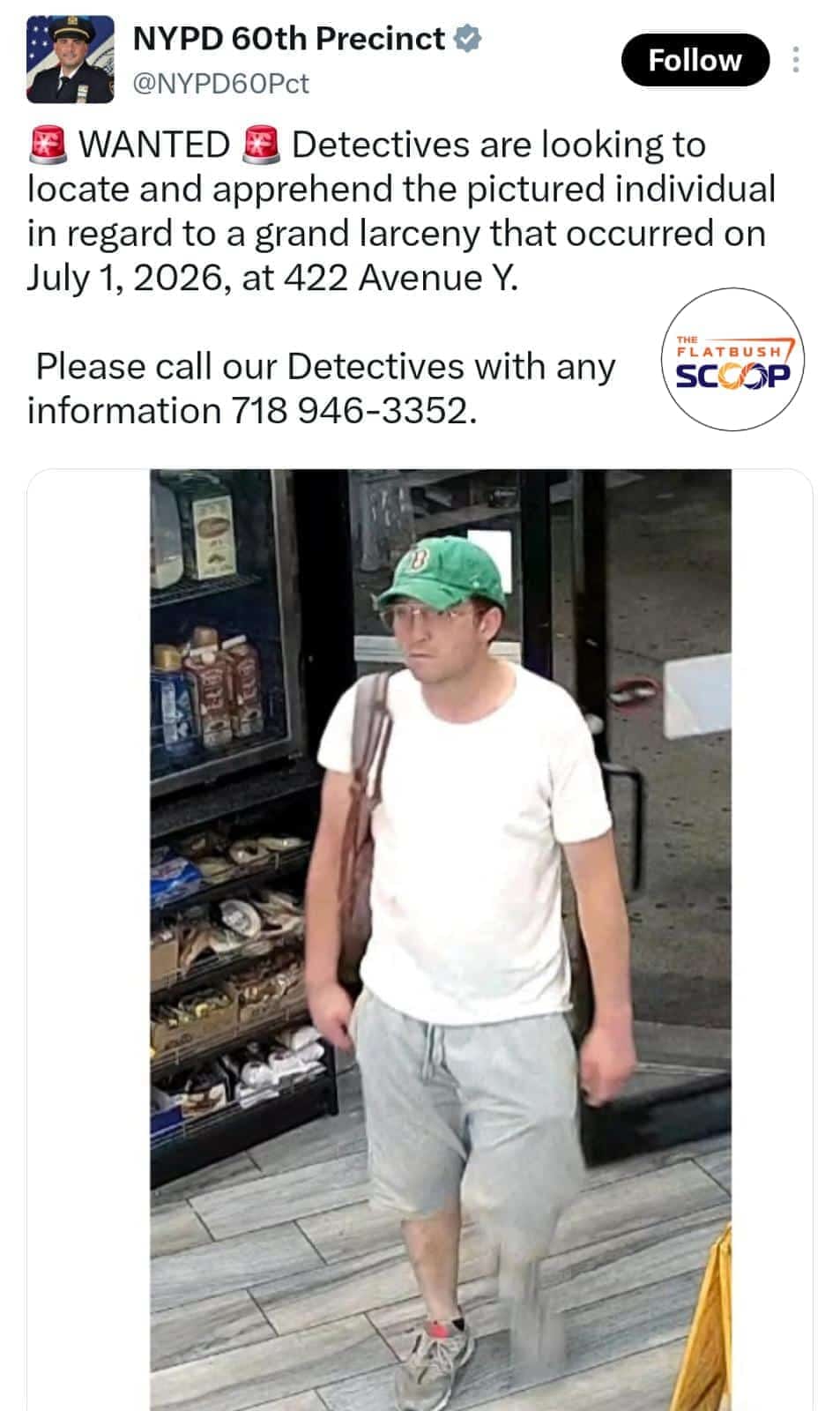The width and height of the screenshot is (840, 1411).
Task: Open the NYPD 60th Precinct account name
Action: click(289, 39)
